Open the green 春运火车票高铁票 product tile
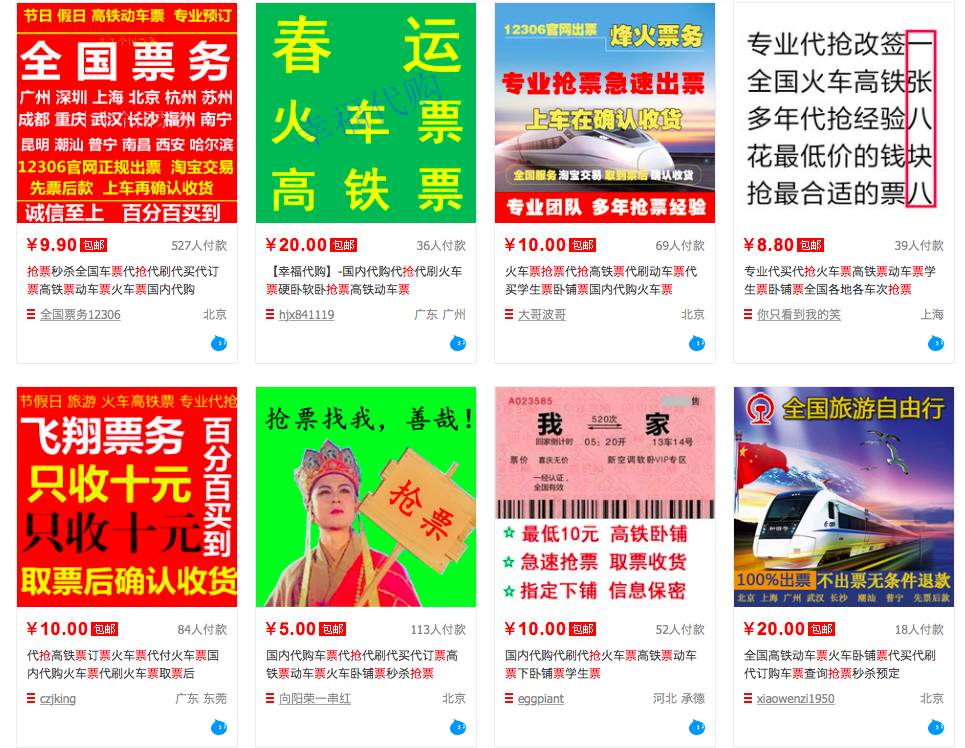 [366, 113]
